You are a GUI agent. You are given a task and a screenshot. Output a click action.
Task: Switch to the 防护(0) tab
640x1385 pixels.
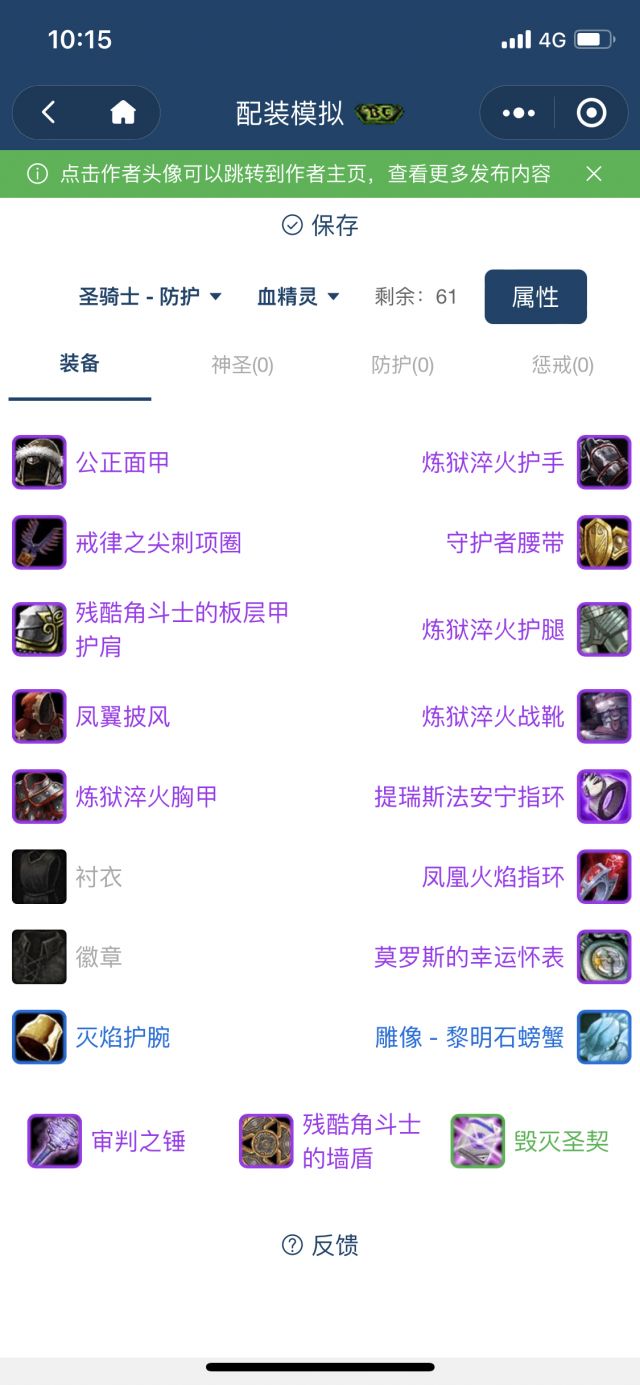coord(402,365)
